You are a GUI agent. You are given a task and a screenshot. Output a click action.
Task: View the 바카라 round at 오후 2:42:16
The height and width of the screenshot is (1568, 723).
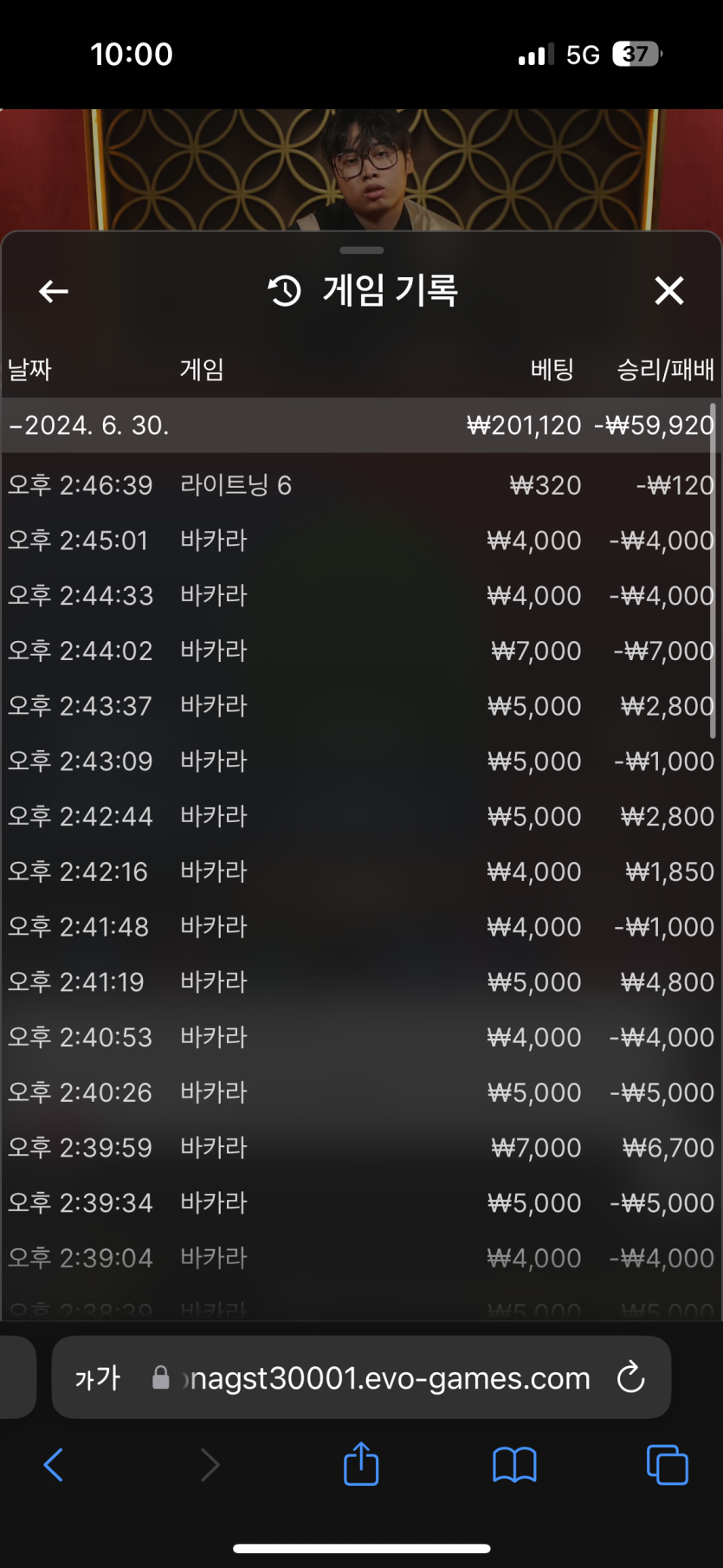point(360,871)
